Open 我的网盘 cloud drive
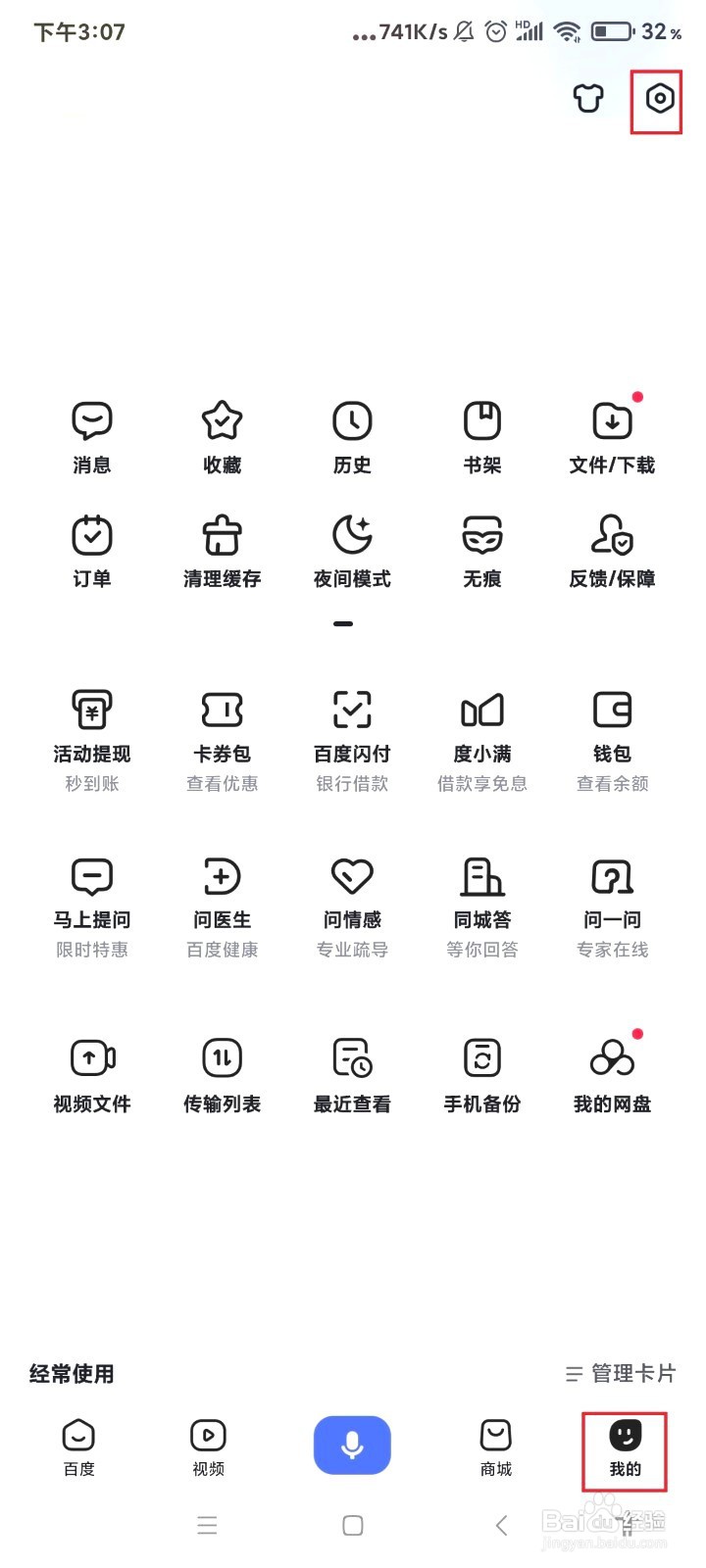Image resolution: width=706 pixels, height=1568 pixels. pos(612,1074)
